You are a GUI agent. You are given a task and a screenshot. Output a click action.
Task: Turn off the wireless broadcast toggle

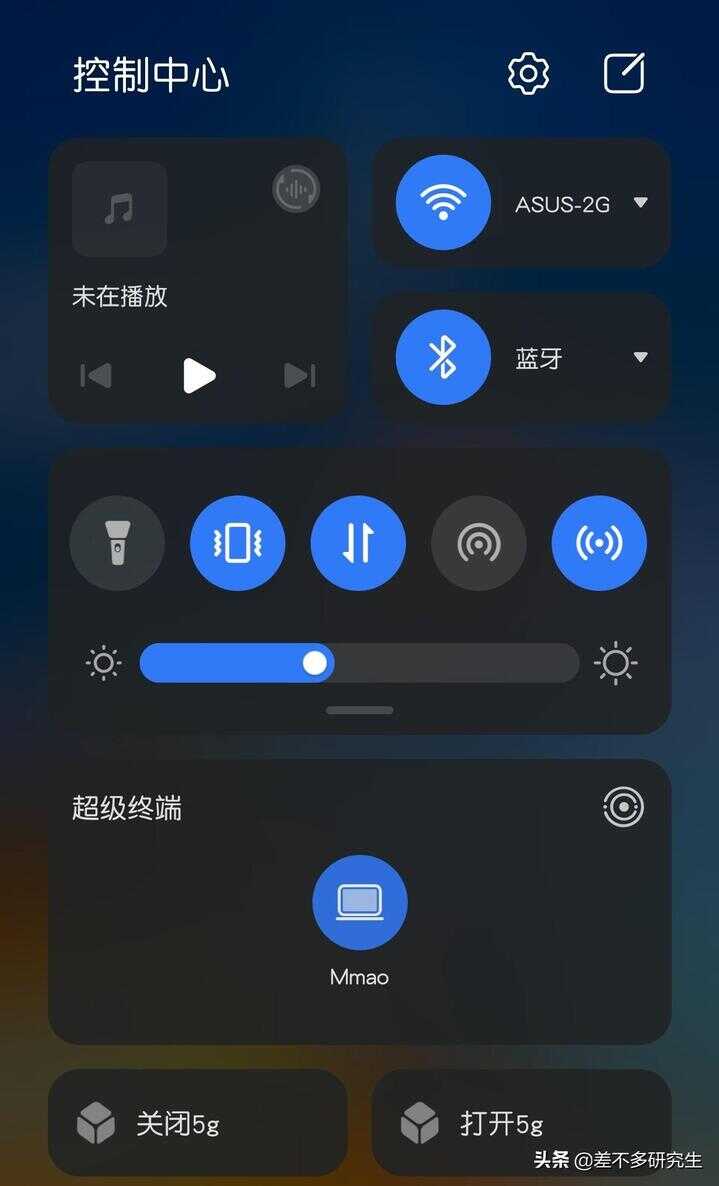tap(599, 543)
